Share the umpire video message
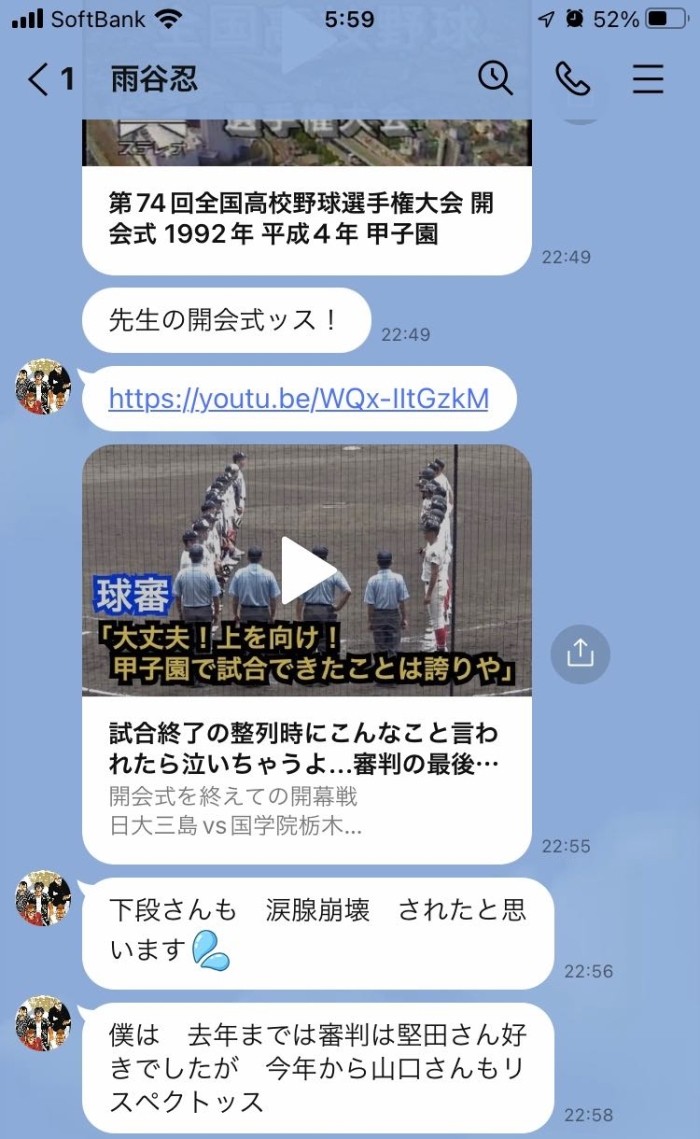 (x=579, y=654)
